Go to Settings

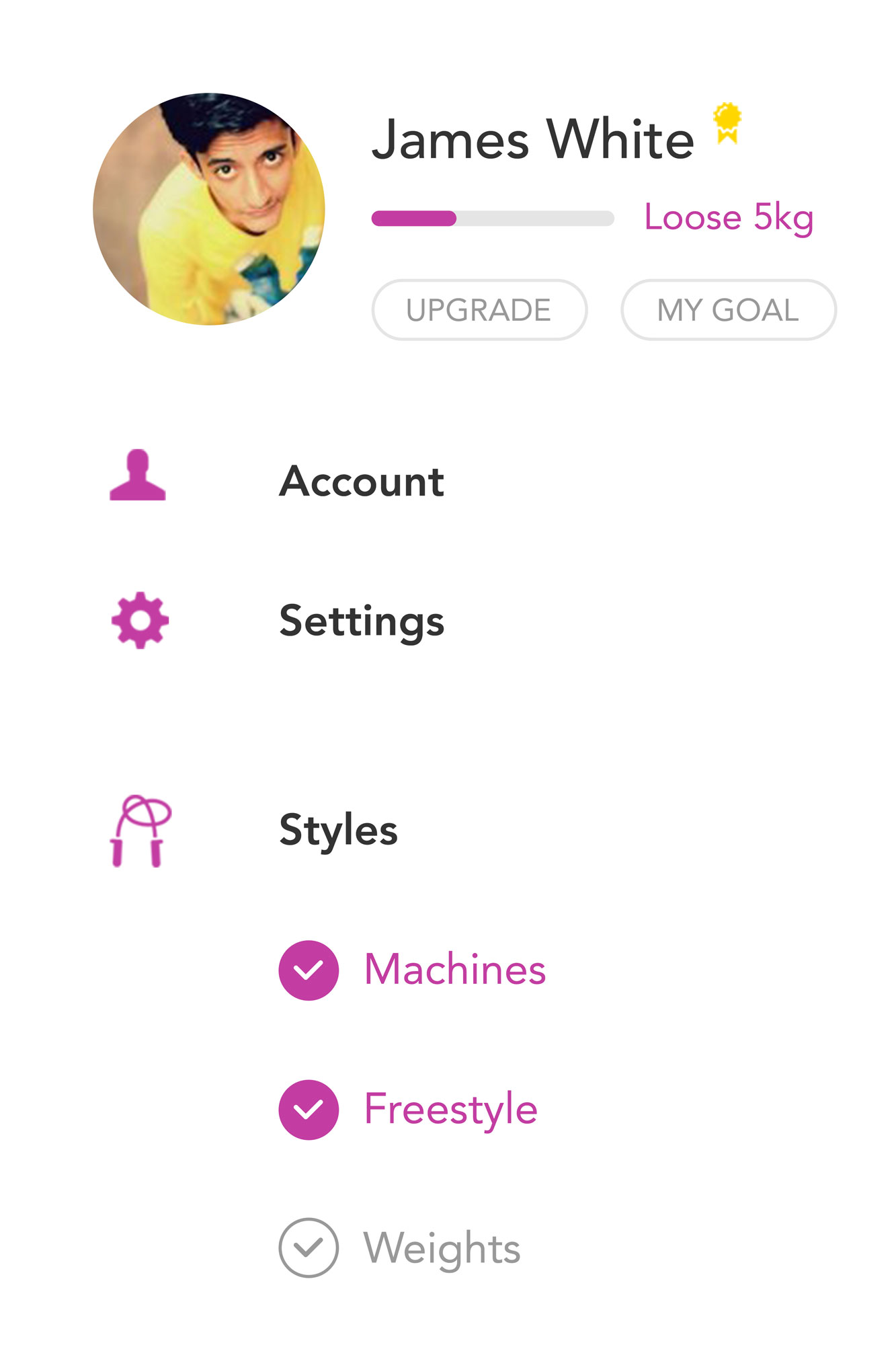(x=361, y=621)
